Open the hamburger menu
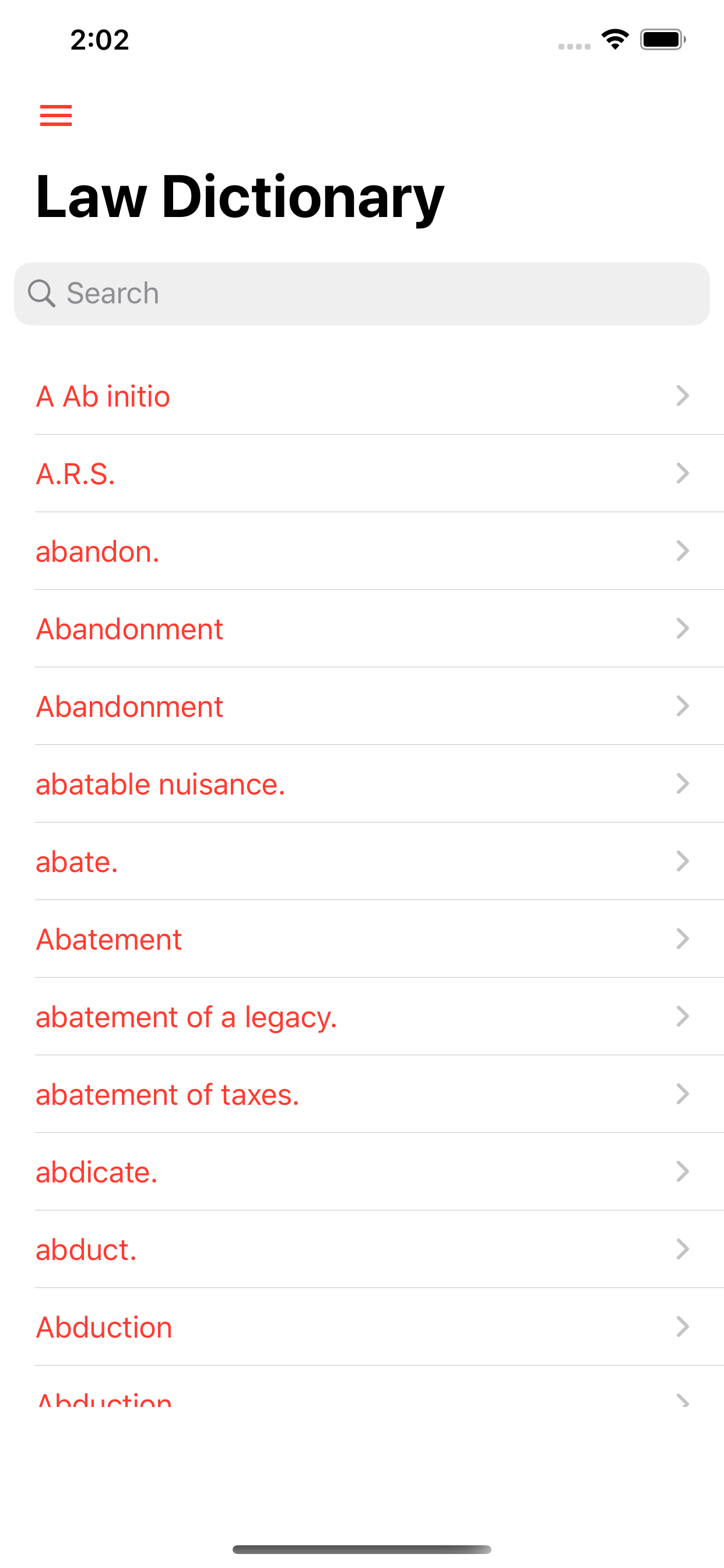Viewport: 724px width, 1568px height. (56, 115)
